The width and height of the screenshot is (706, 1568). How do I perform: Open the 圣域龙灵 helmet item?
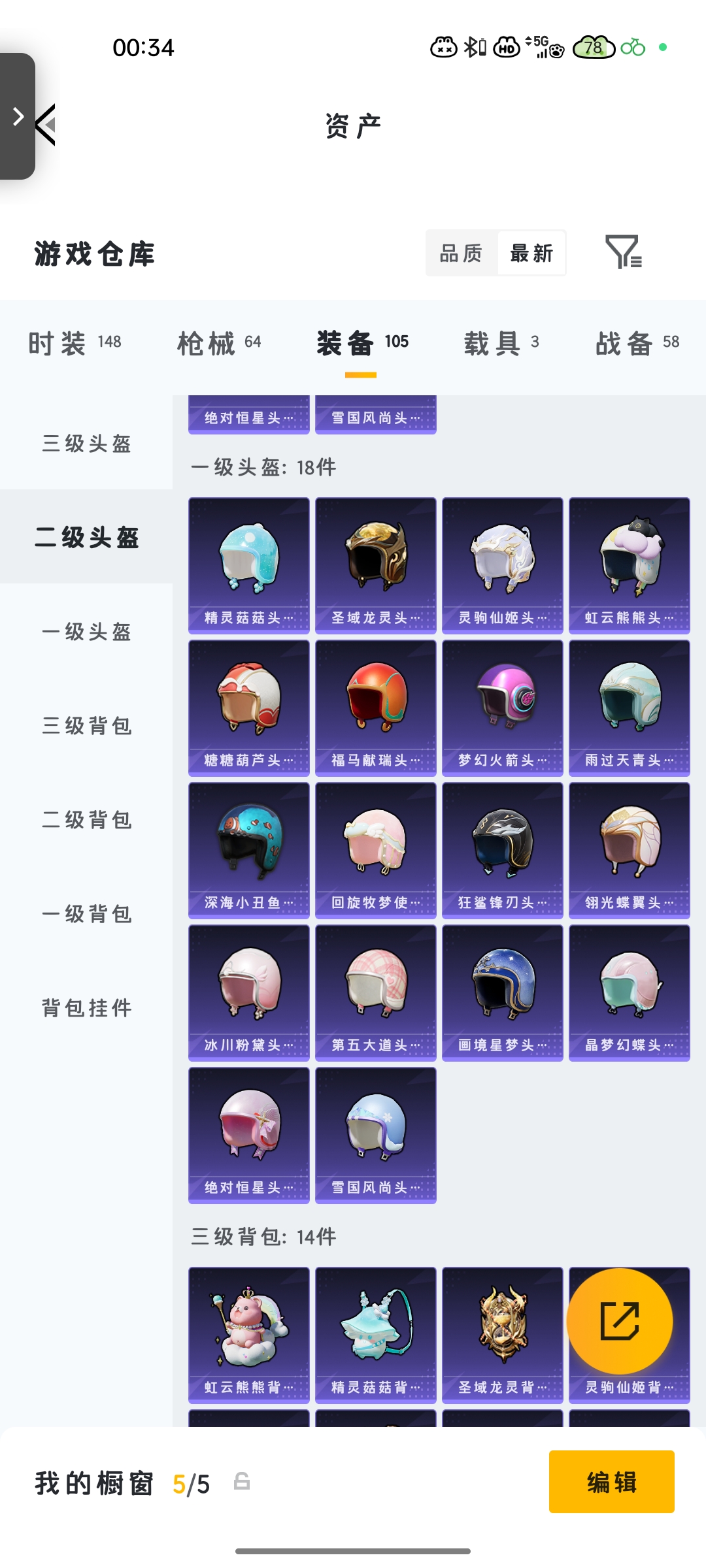(375, 565)
